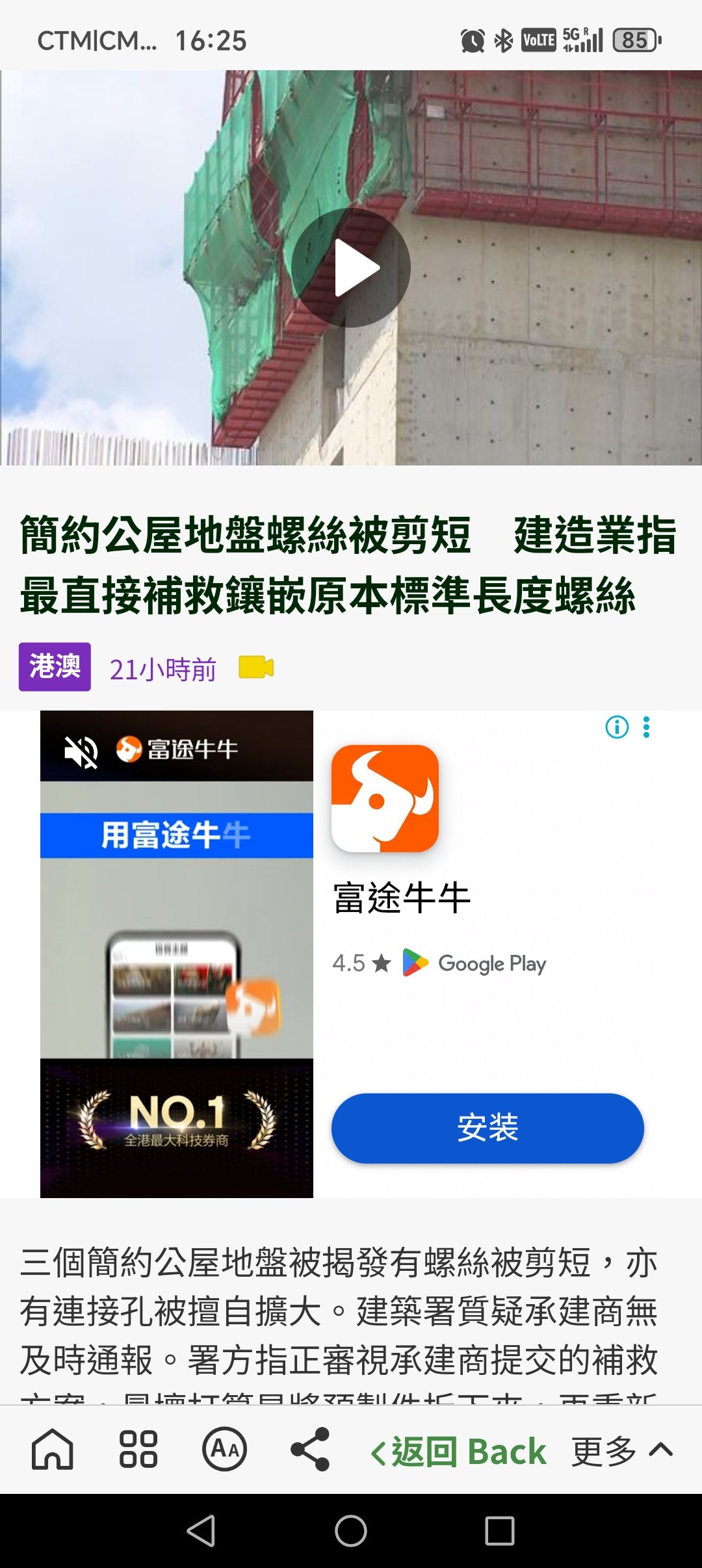
Task: Open the ad info icon
Action: coord(617,727)
